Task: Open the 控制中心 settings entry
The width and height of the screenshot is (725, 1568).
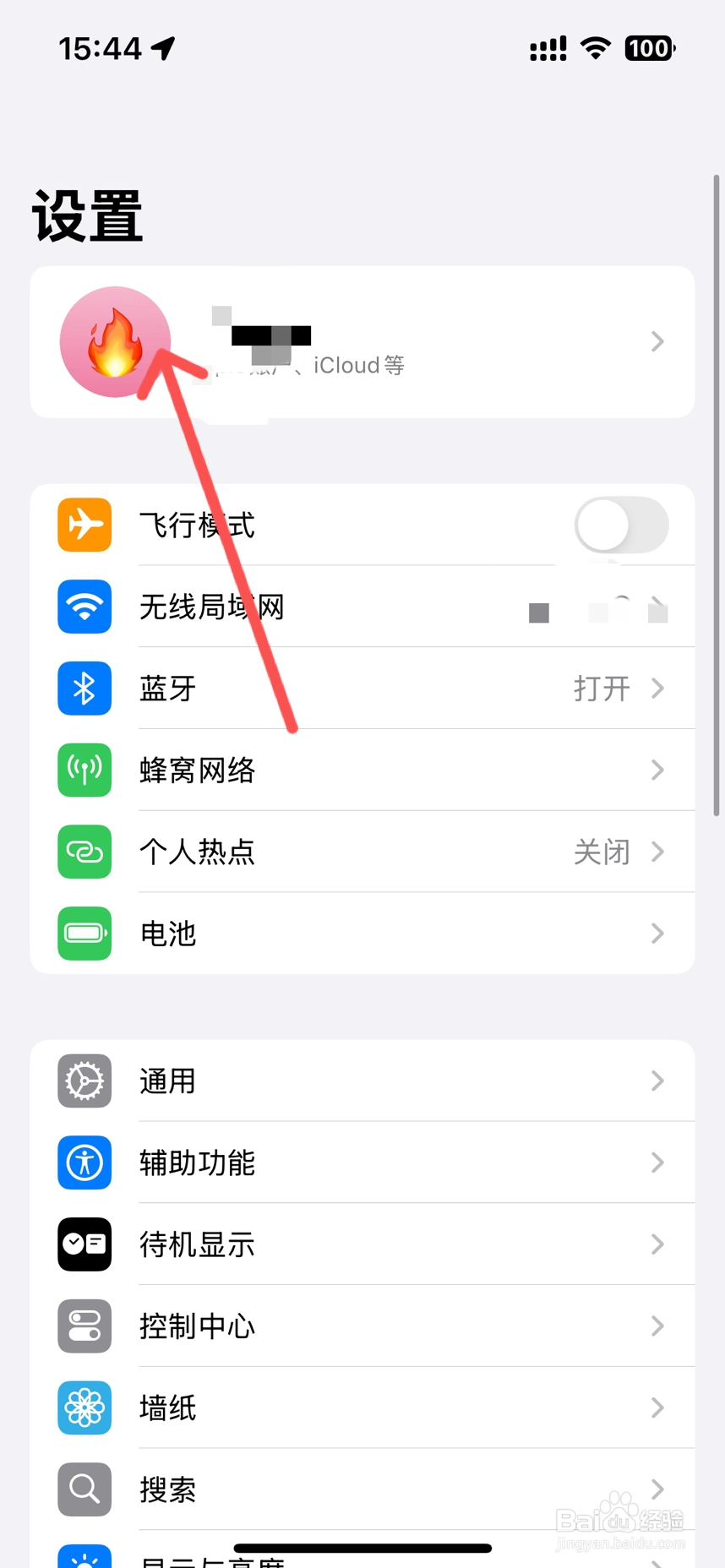Action: click(363, 1326)
